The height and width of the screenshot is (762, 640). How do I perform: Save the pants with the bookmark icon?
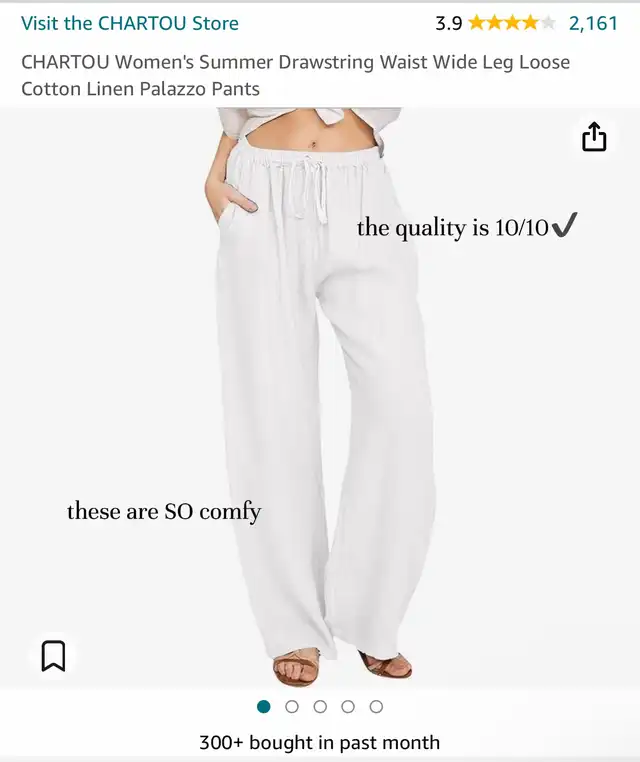tap(53, 656)
